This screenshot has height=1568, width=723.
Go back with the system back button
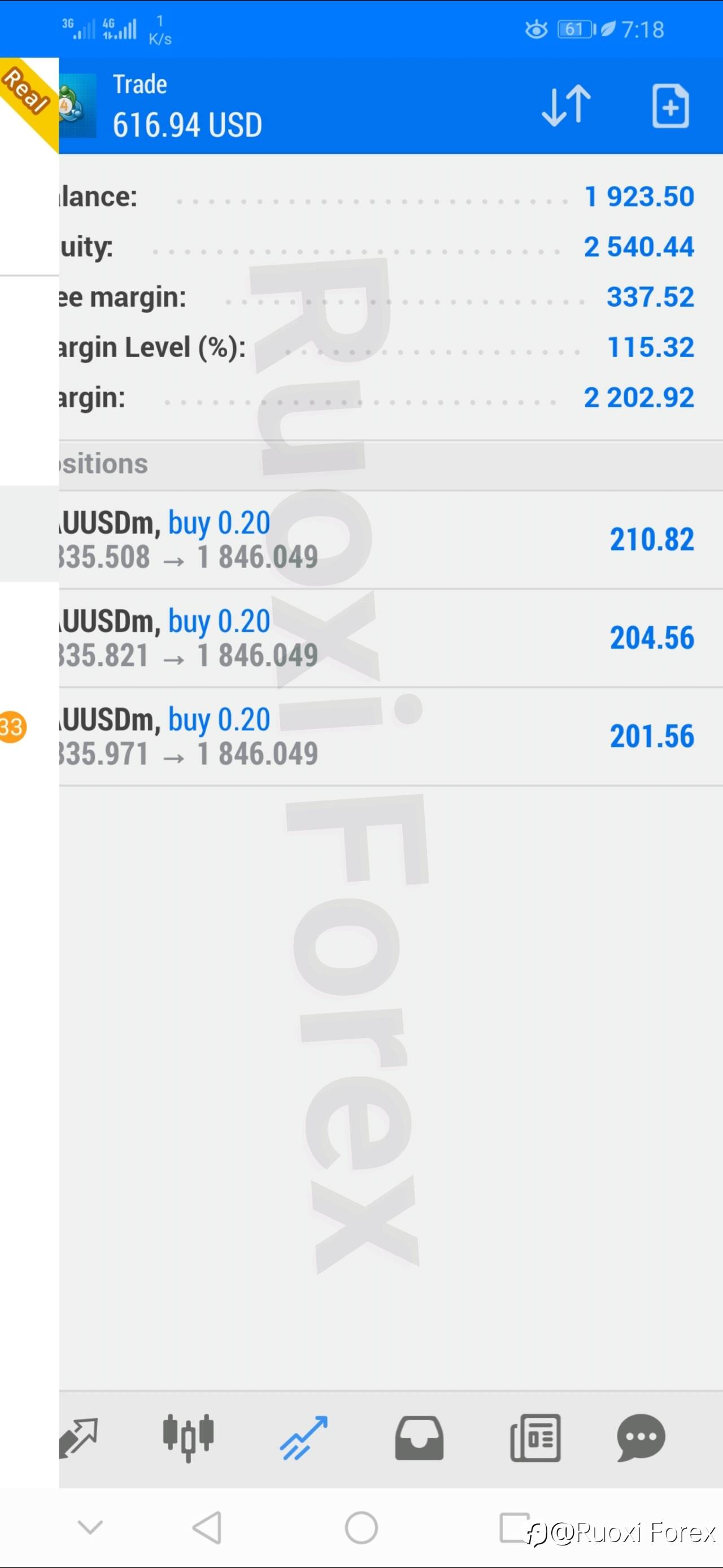click(207, 1527)
